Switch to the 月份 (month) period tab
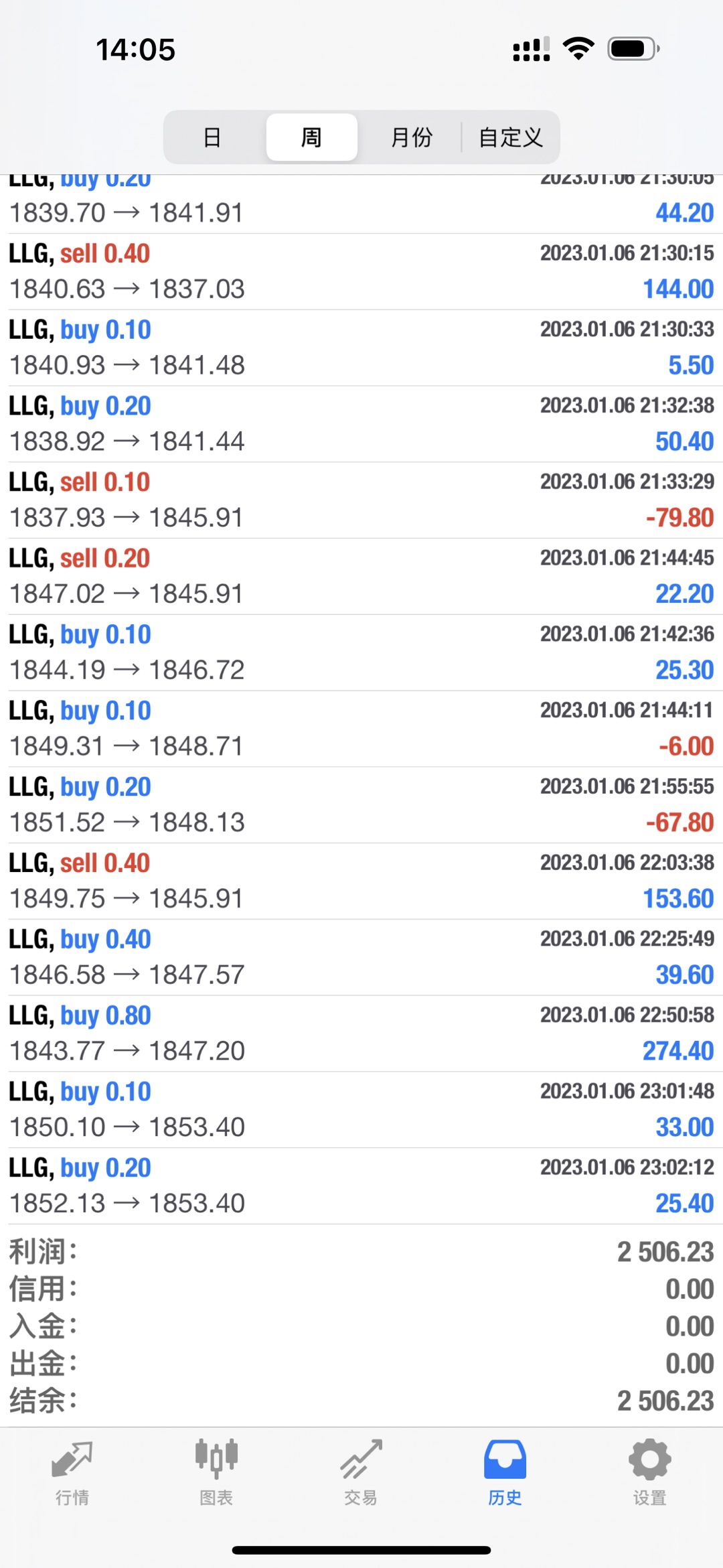Screen dimensions: 723x1568 [411, 137]
